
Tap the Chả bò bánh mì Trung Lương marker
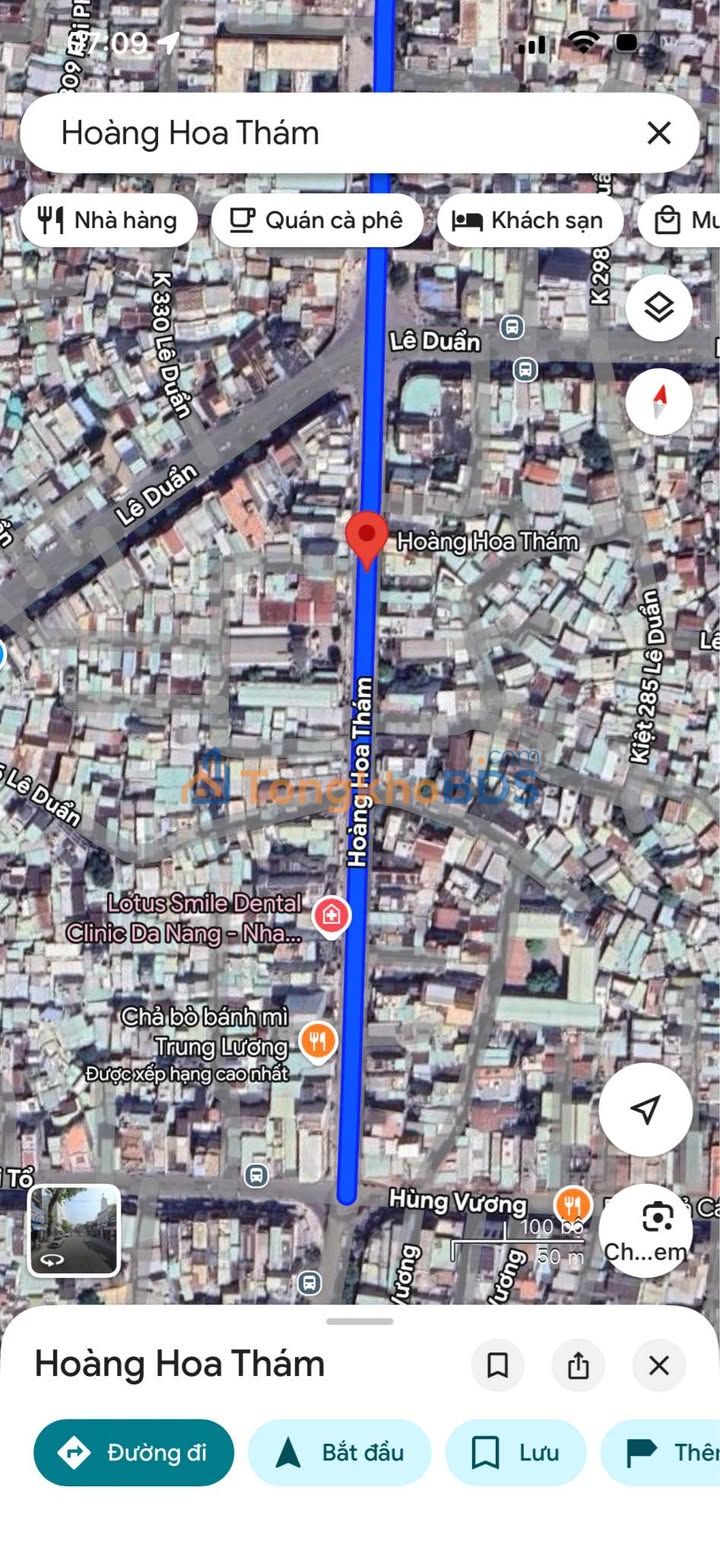(x=317, y=1042)
